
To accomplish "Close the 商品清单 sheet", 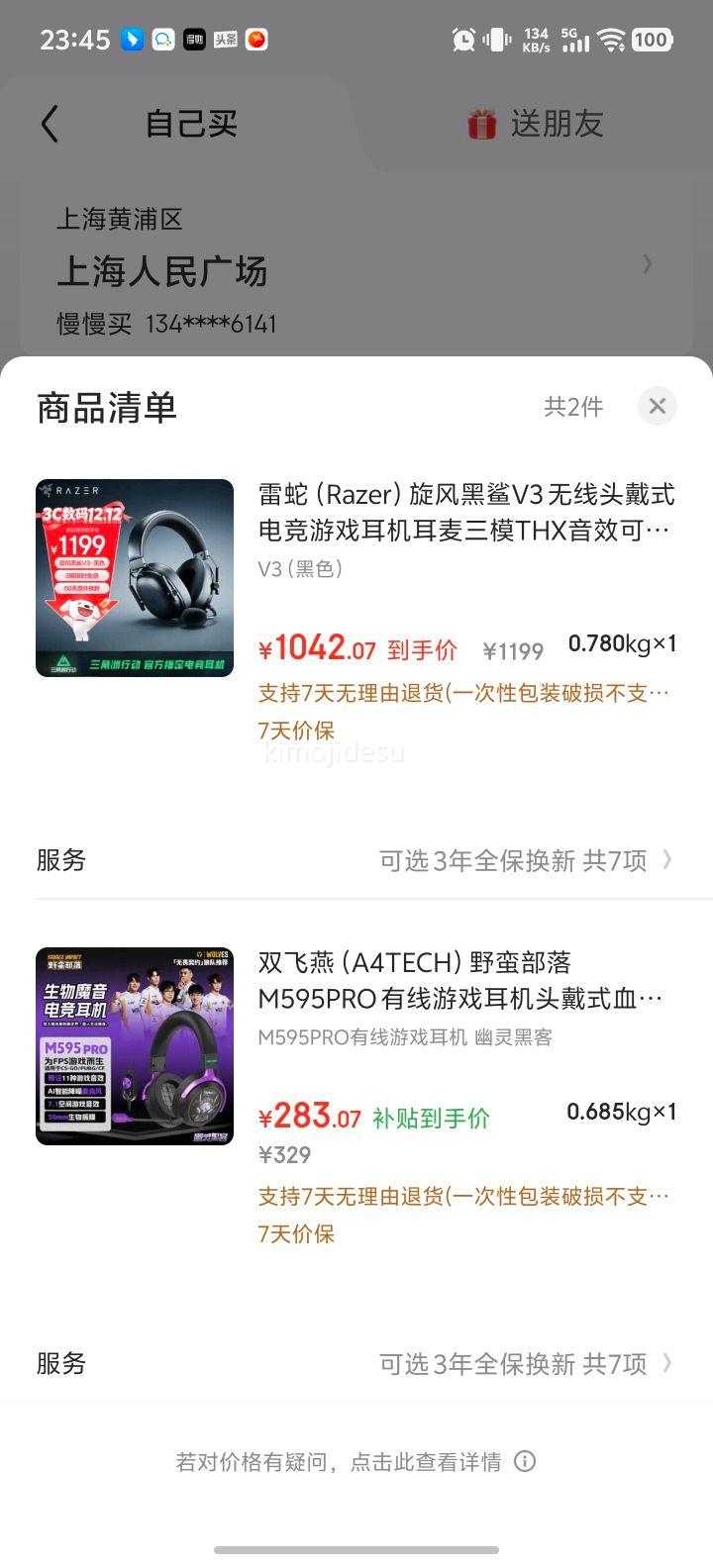I will click(657, 406).
